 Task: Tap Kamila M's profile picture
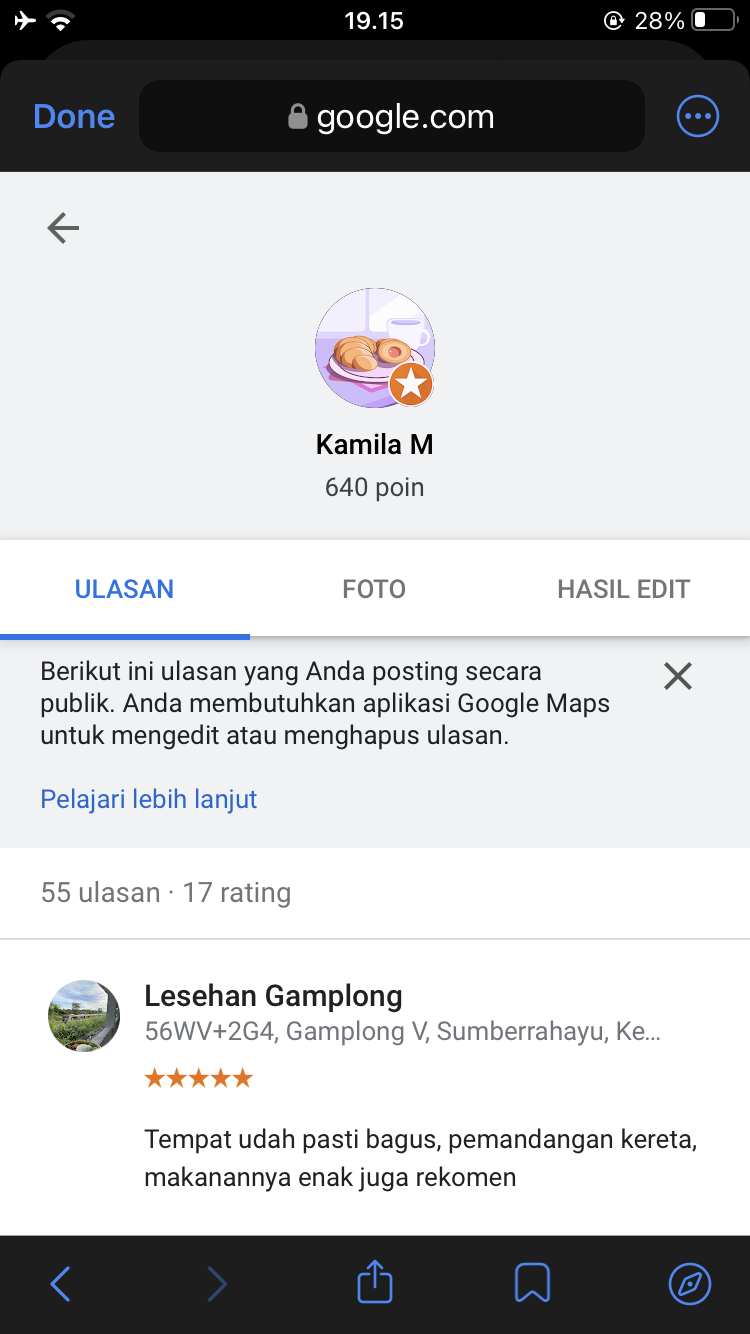pyautogui.click(x=374, y=348)
